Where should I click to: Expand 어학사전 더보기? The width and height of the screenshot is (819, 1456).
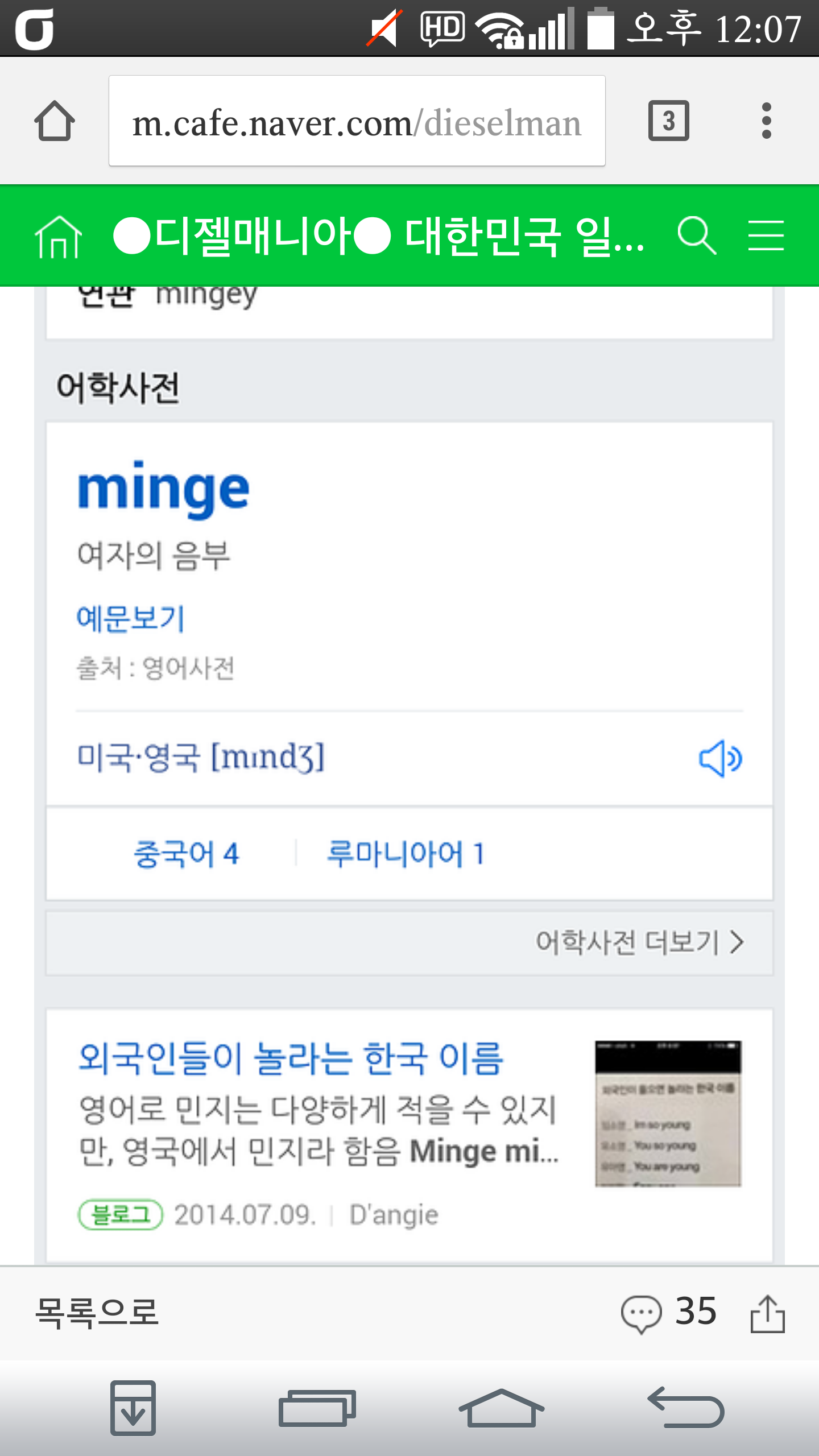pyautogui.click(x=639, y=942)
